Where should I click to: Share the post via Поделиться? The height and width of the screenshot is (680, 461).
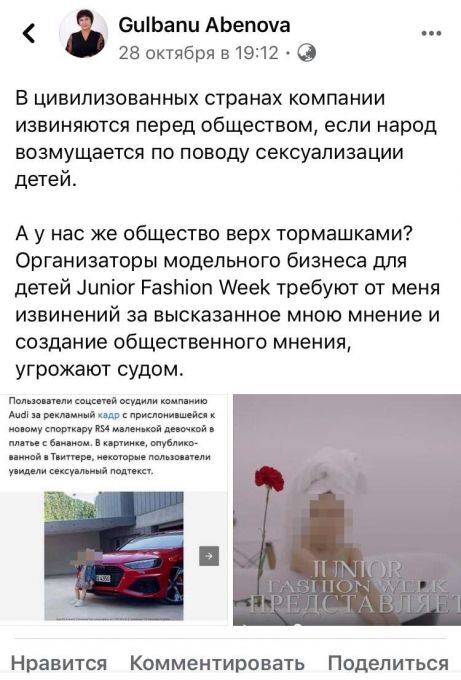tap(388, 663)
